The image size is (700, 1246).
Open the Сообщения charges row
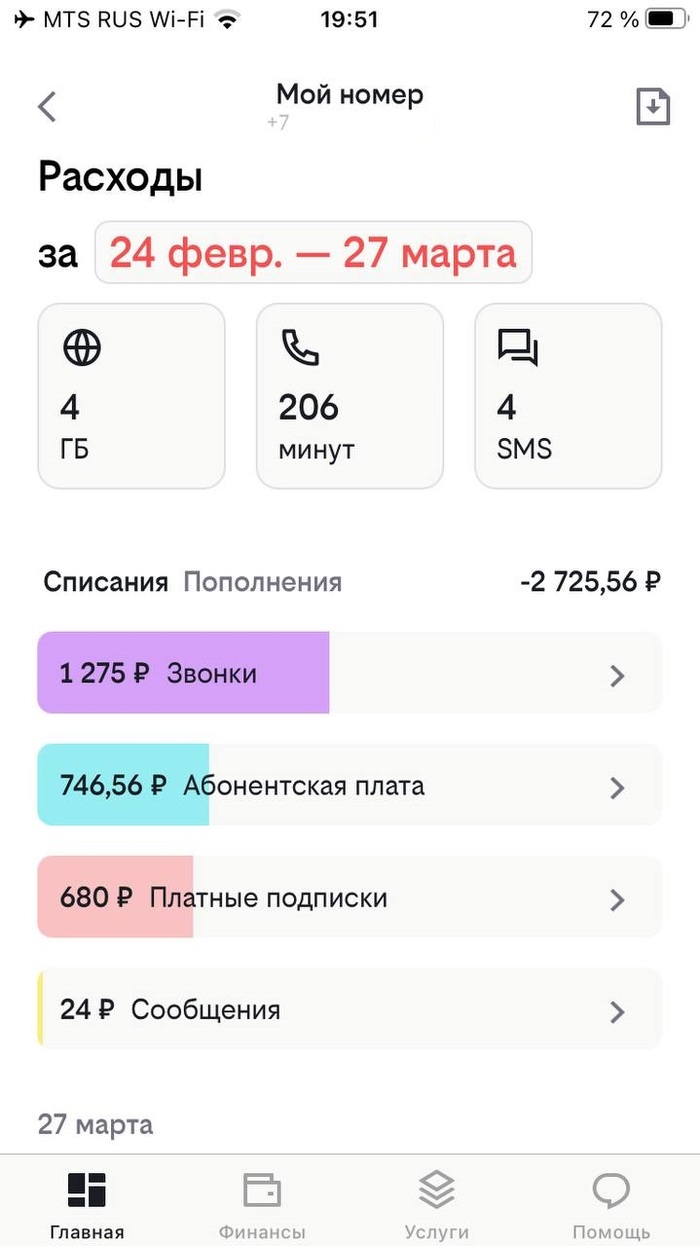350,1009
